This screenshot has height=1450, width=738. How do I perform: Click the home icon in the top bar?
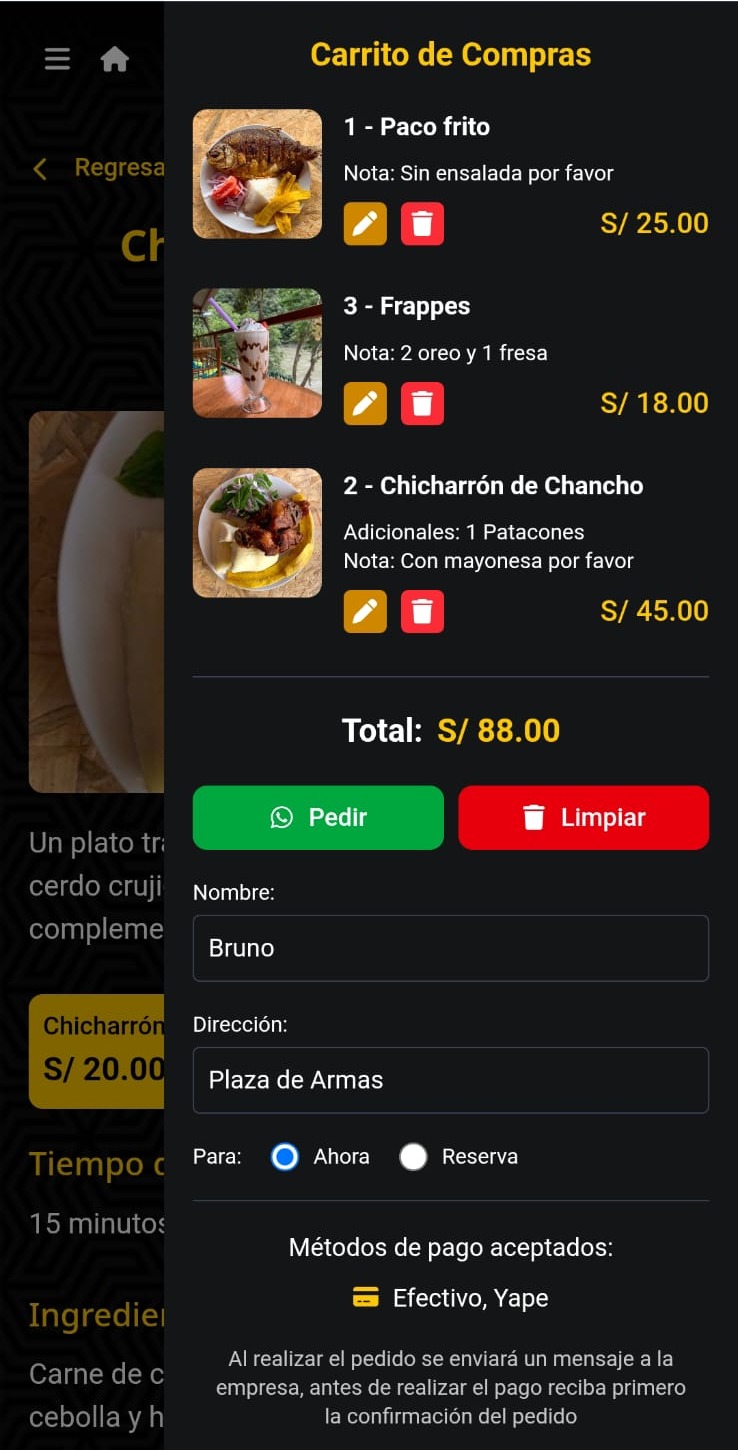[x=115, y=58]
